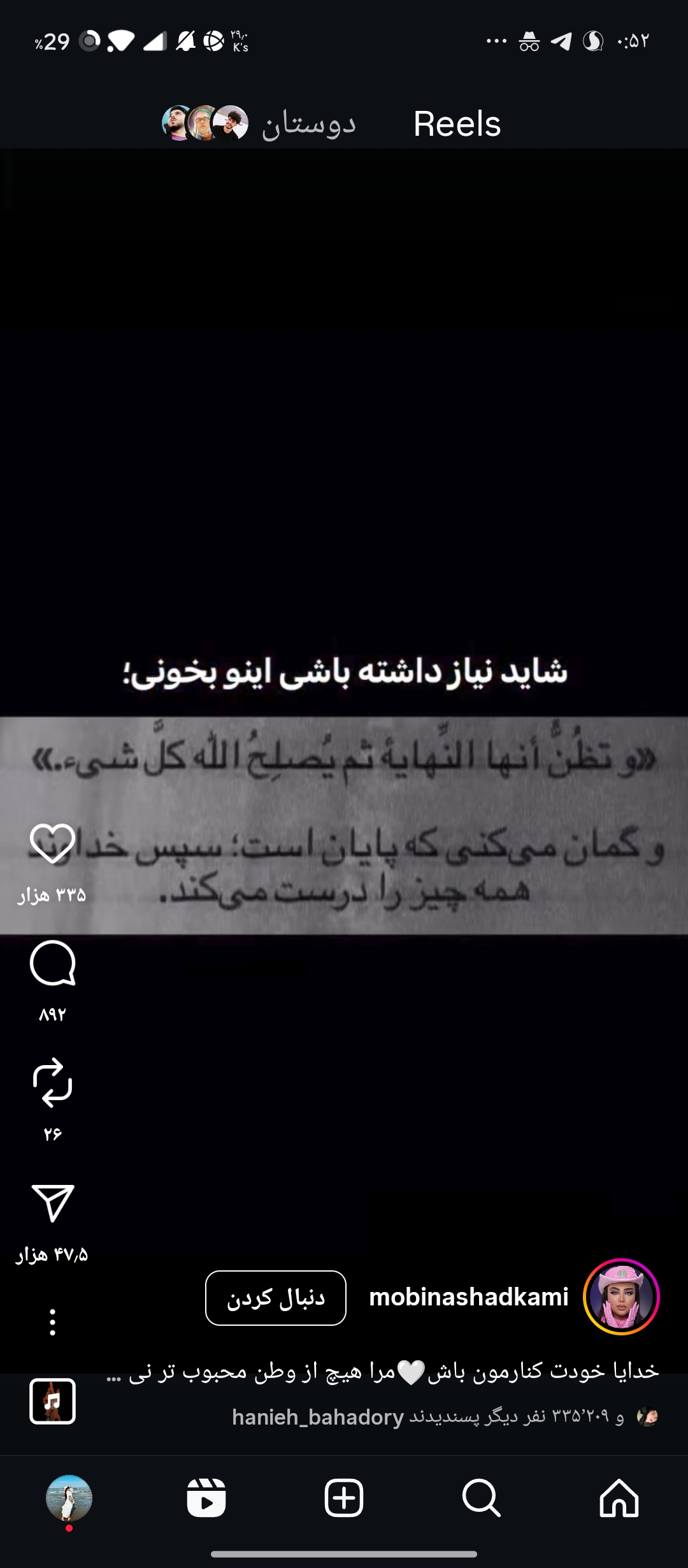Share the reel via the paper plane icon
This screenshot has width=688, height=1568.
coord(52,1203)
